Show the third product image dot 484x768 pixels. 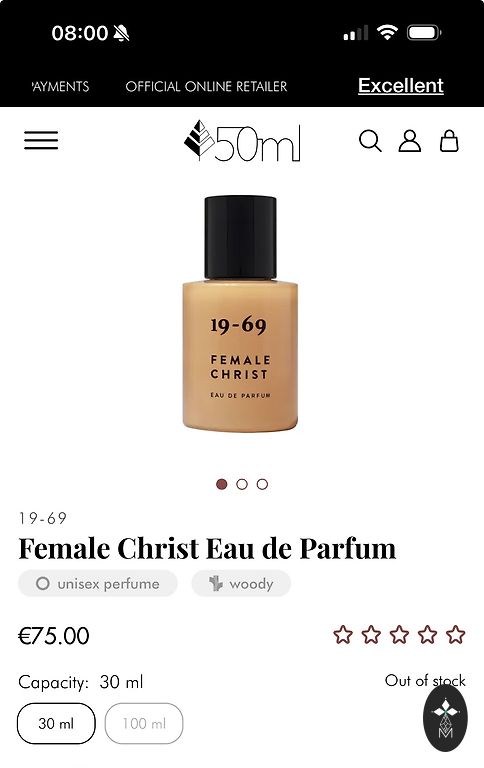[263, 484]
